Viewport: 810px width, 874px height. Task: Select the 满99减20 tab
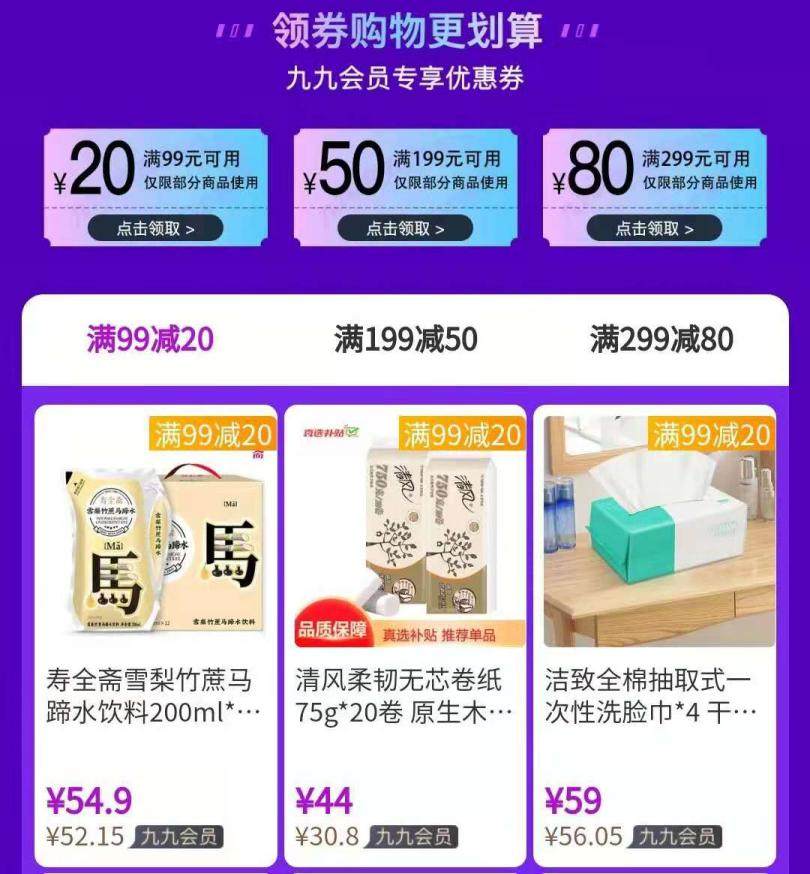click(150, 340)
